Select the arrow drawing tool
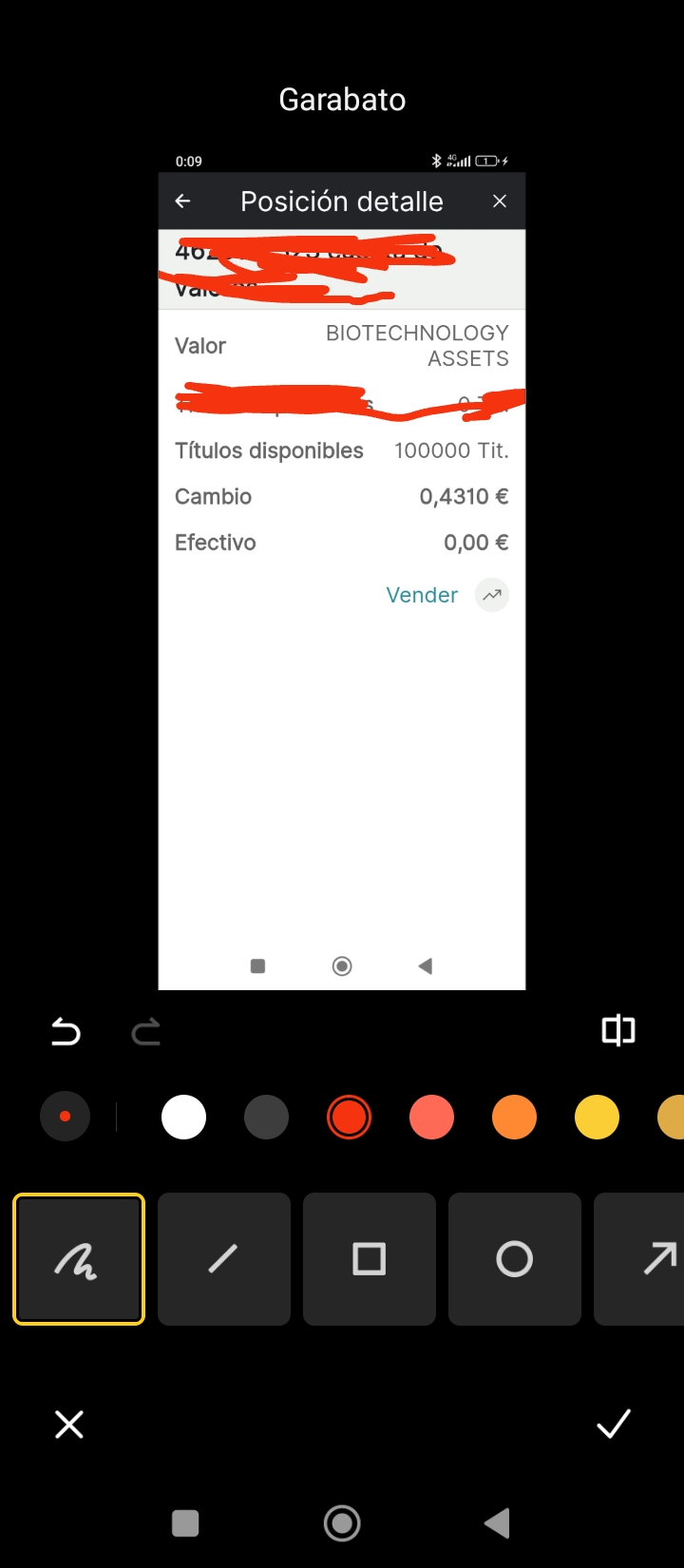The image size is (684, 1568). point(639,1259)
